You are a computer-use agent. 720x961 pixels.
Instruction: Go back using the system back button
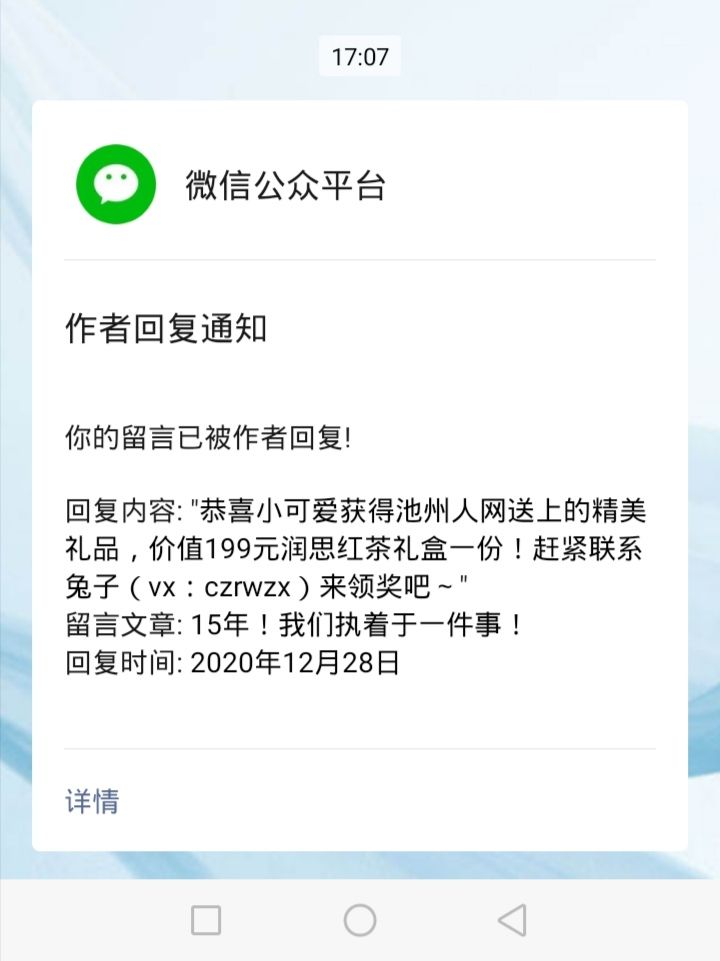click(x=512, y=920)
